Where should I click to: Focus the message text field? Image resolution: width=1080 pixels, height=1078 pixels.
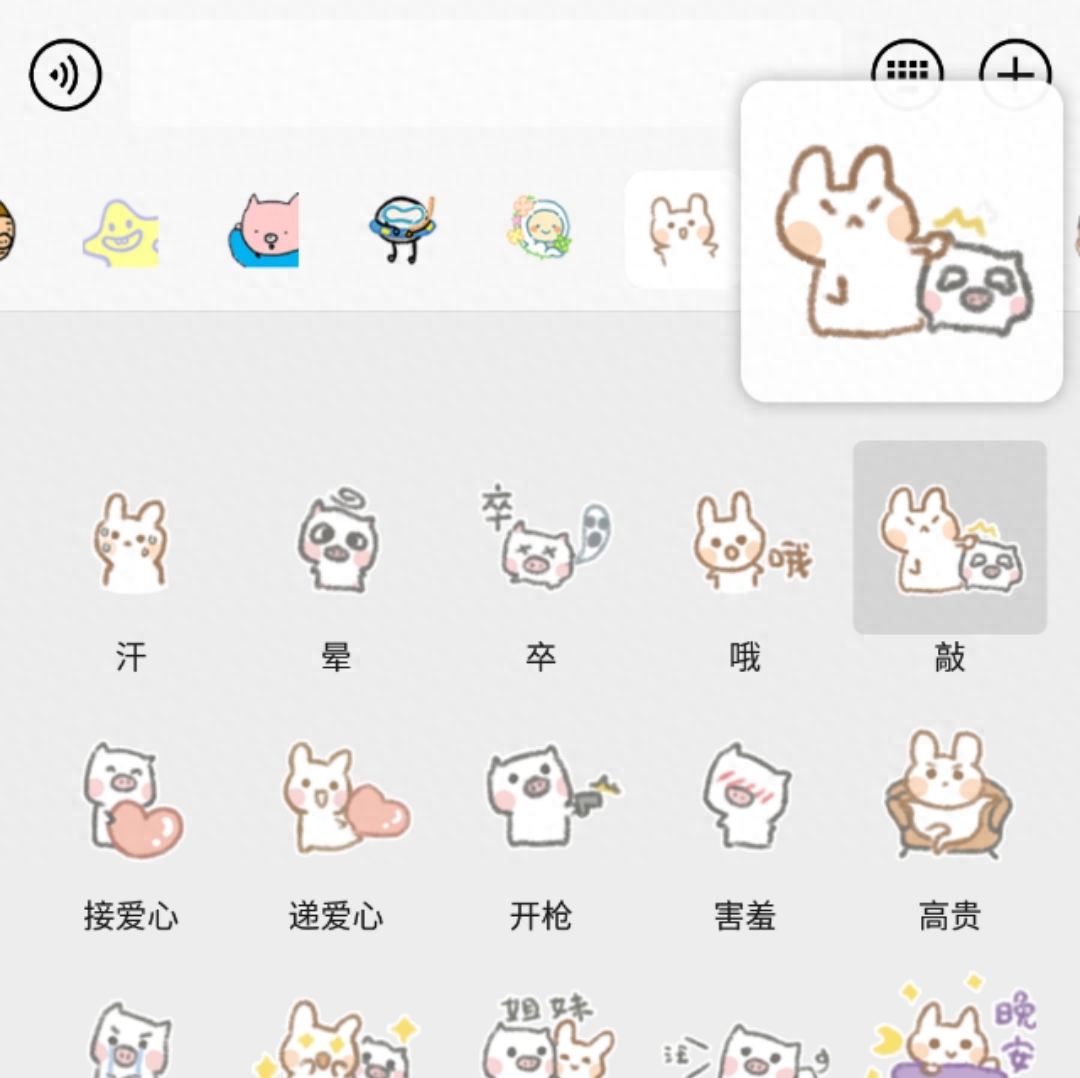485,73
